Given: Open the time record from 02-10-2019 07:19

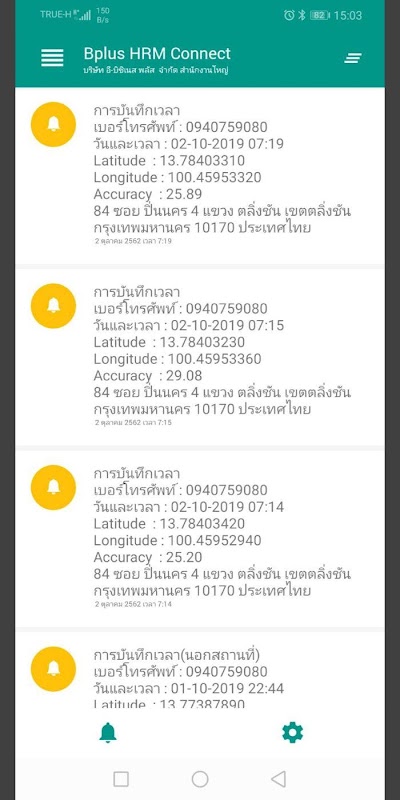Looking at the screenshot, I should [x=199, y=176].
